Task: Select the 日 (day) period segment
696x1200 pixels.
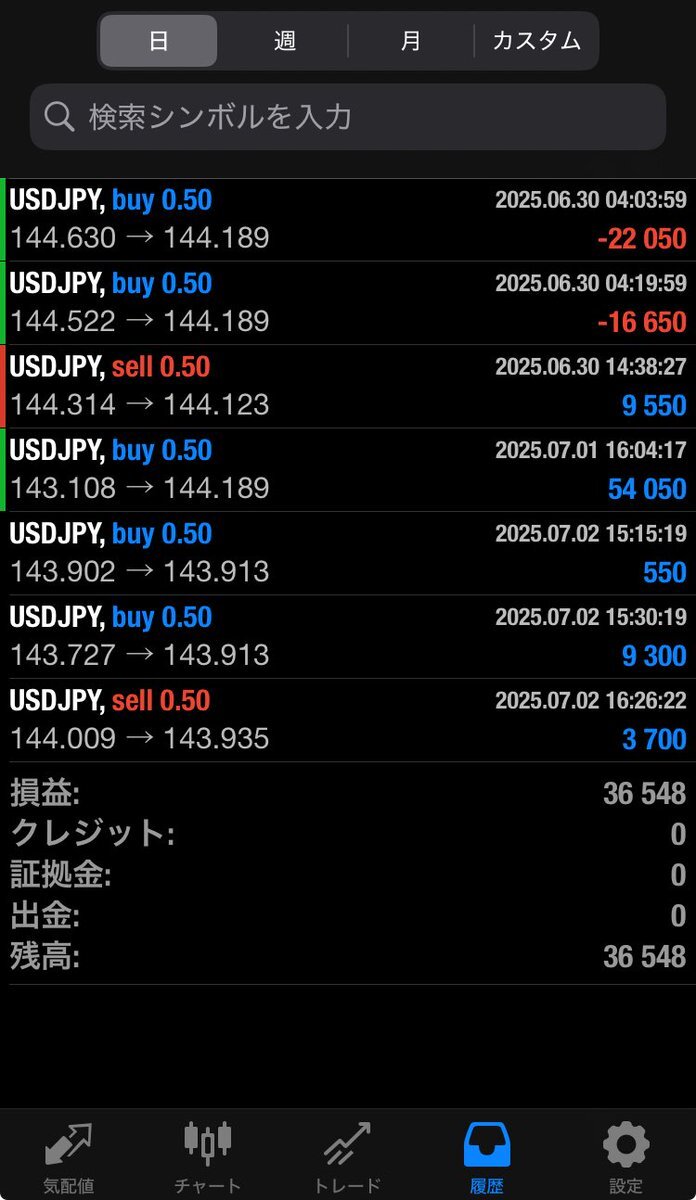Action: click(158, 41)
